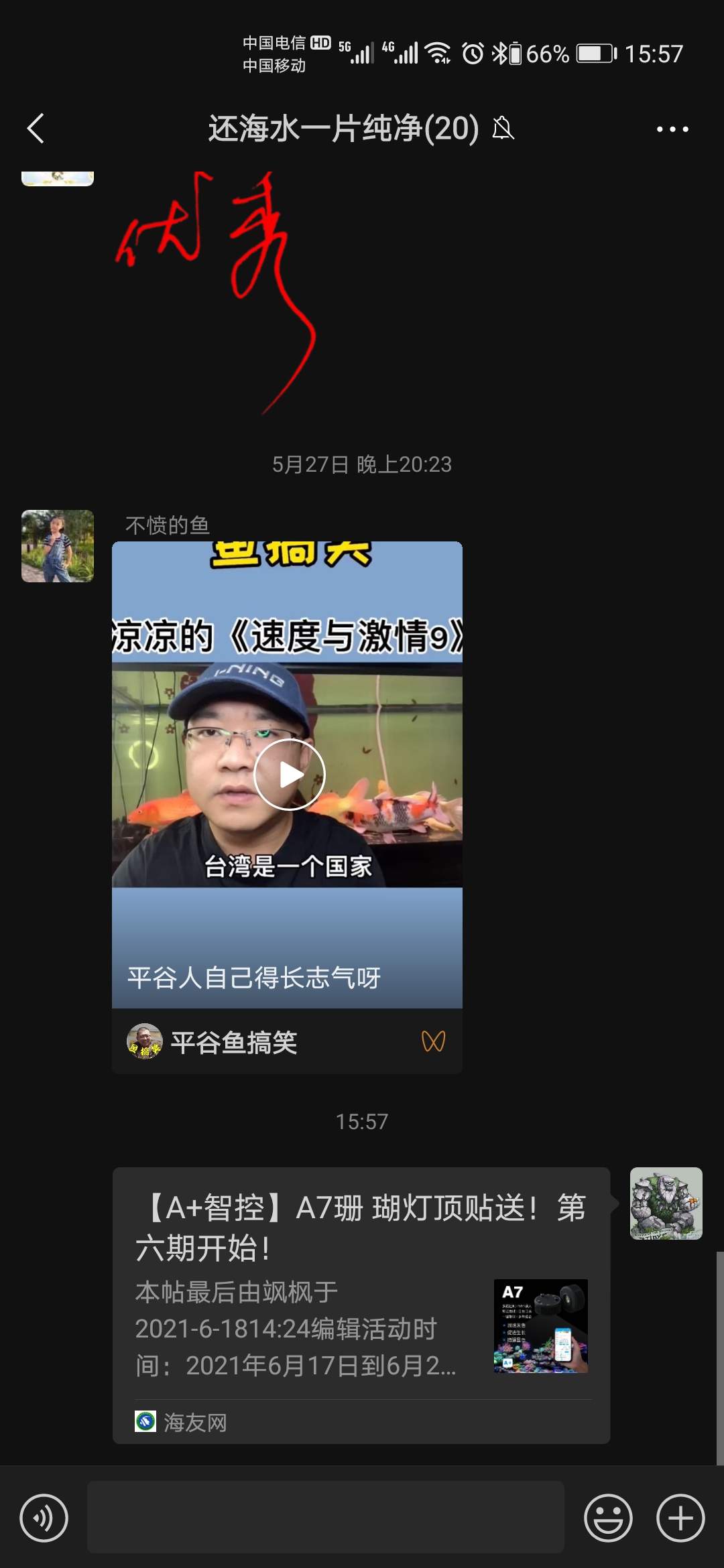Play the 平谷鱼搞笑 shared video
Viewport: 724px width, 1568px height.
(x=289, y=775)
